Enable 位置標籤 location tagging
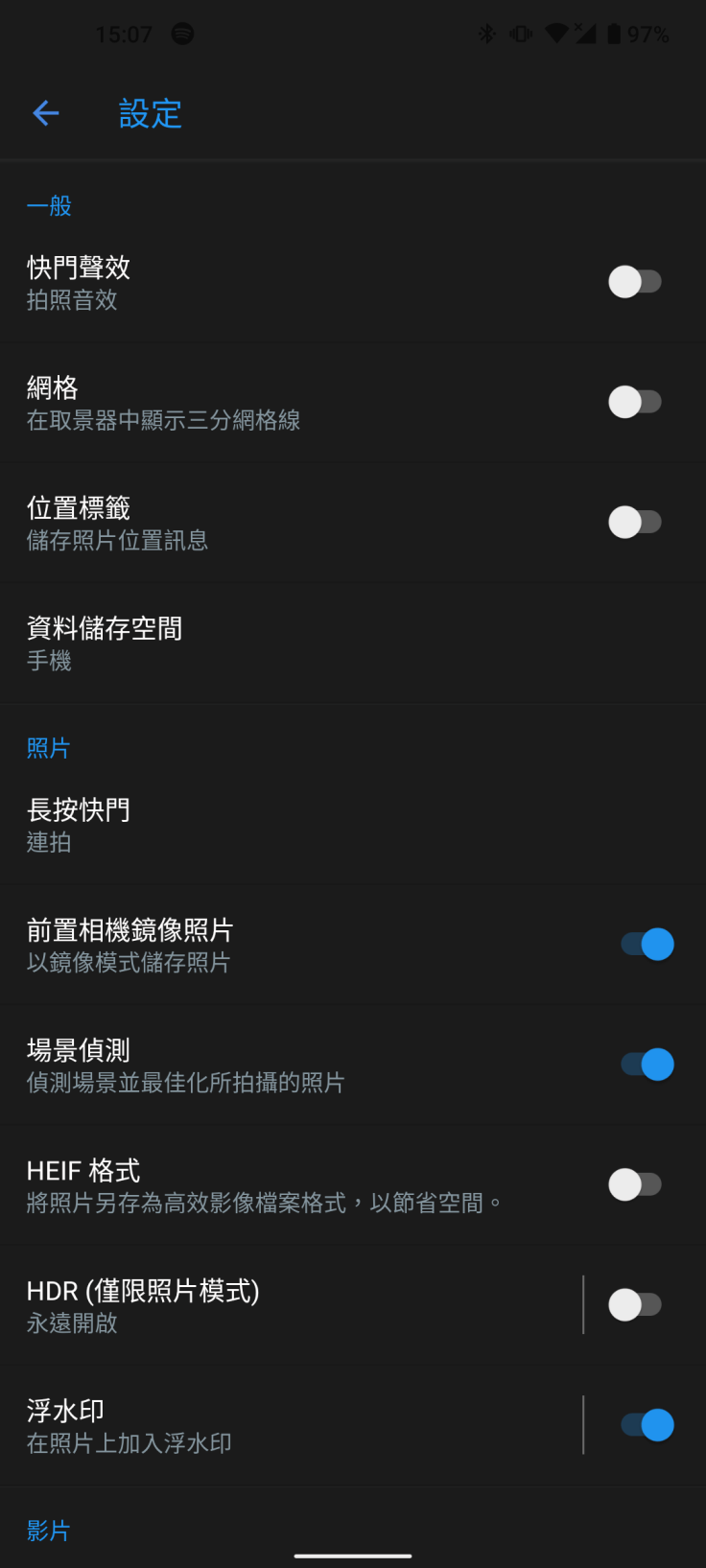706x1568 pixels. tap(635, 523)
